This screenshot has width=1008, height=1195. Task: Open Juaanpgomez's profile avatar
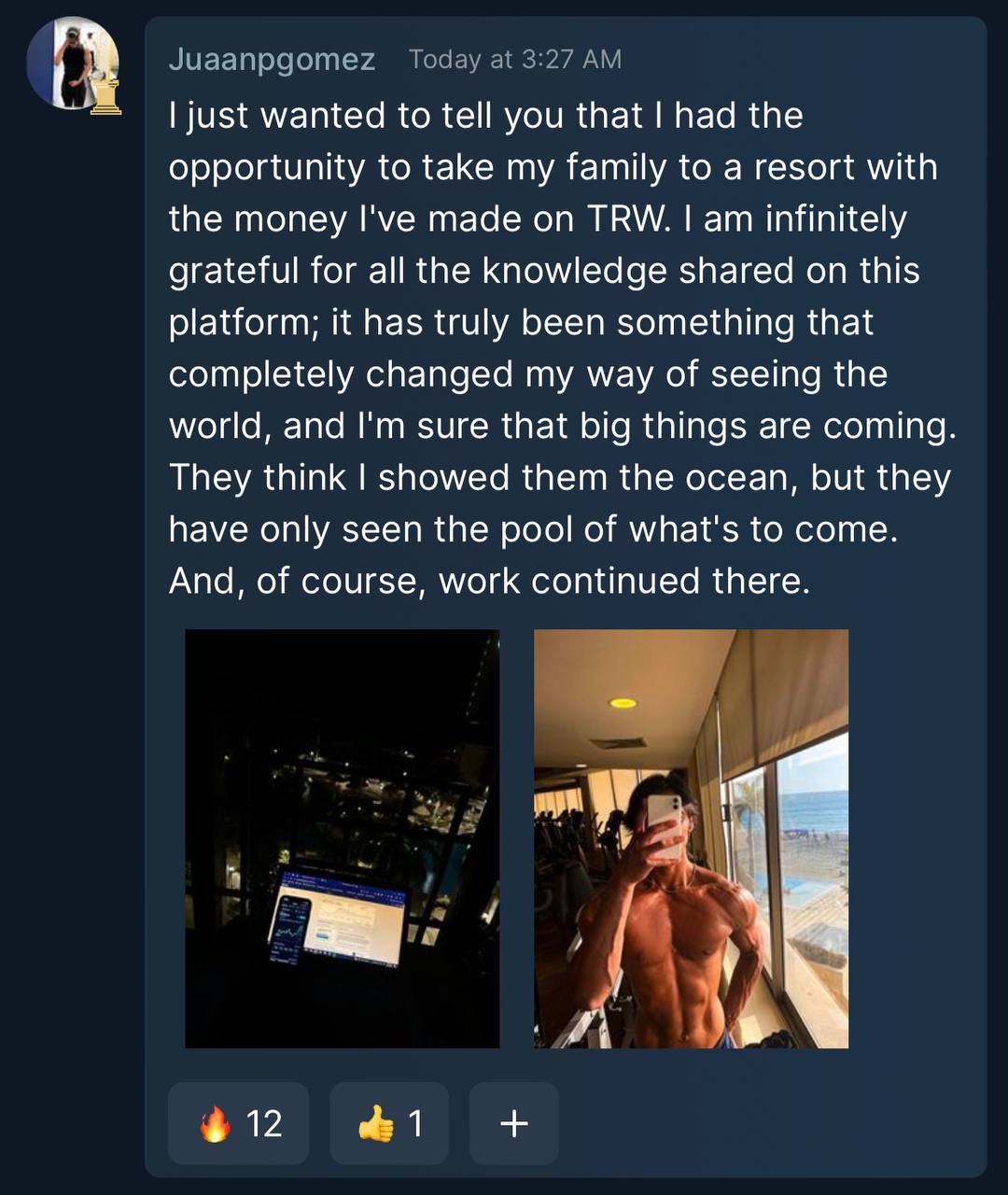point(72,63)
